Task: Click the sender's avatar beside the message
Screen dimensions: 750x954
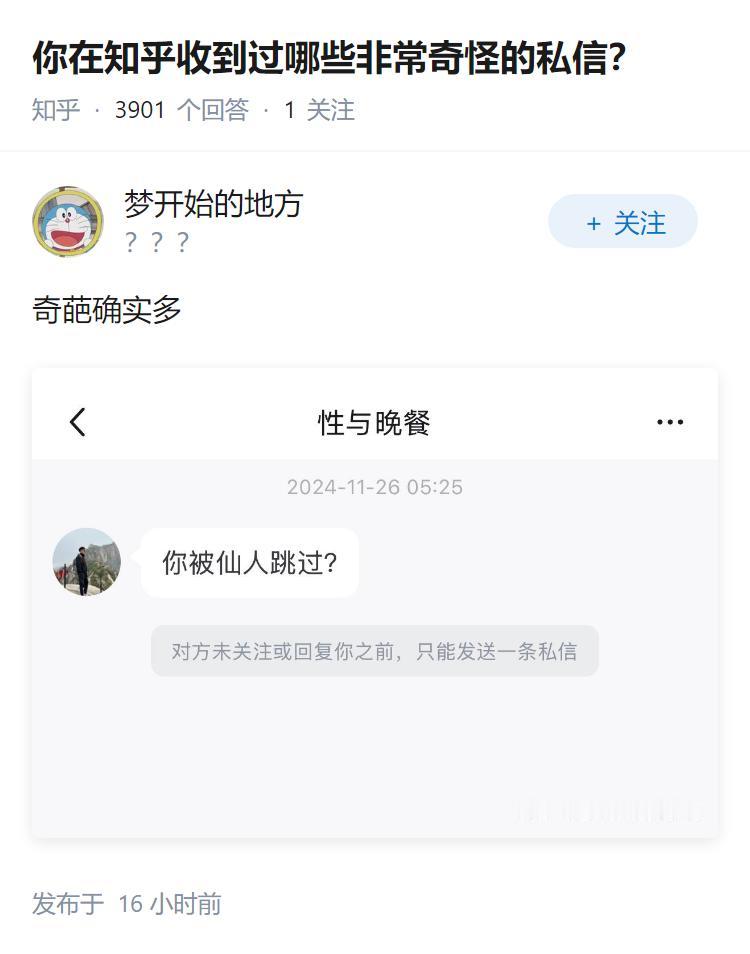Action: click(85, 562)
